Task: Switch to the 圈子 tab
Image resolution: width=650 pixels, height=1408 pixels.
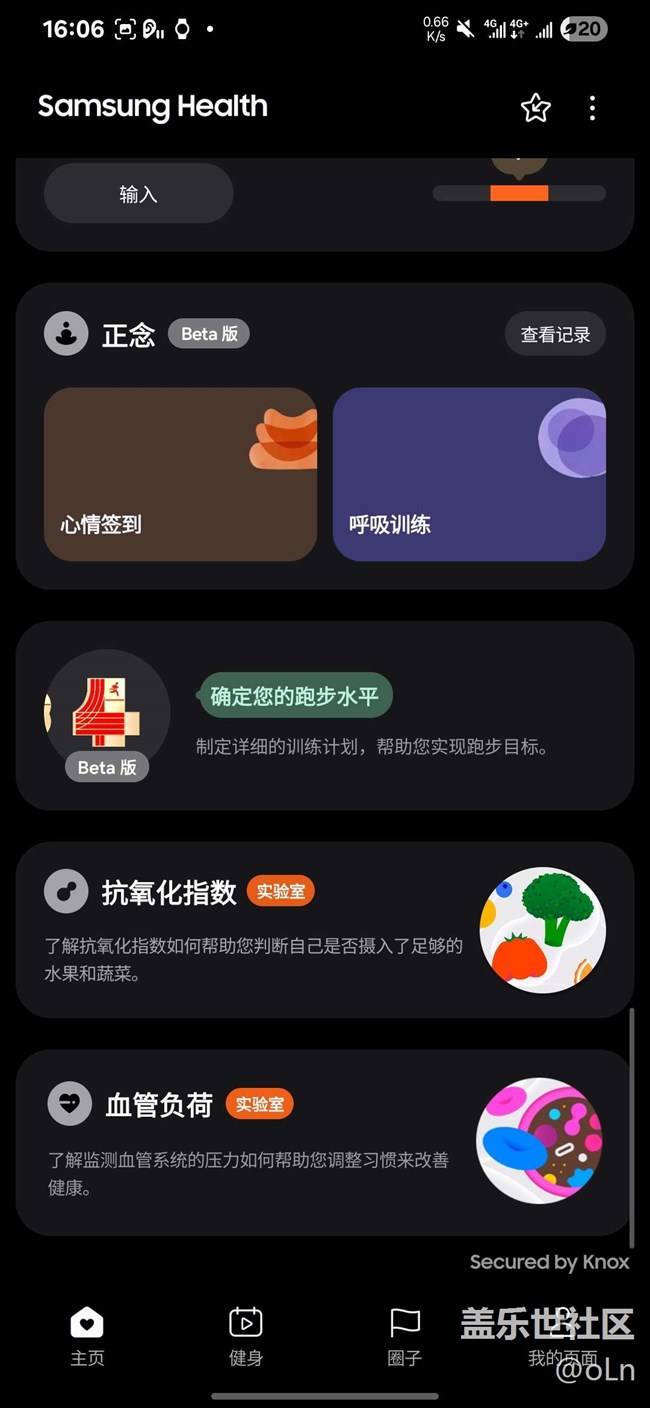Action: (x=405, y=1336)
